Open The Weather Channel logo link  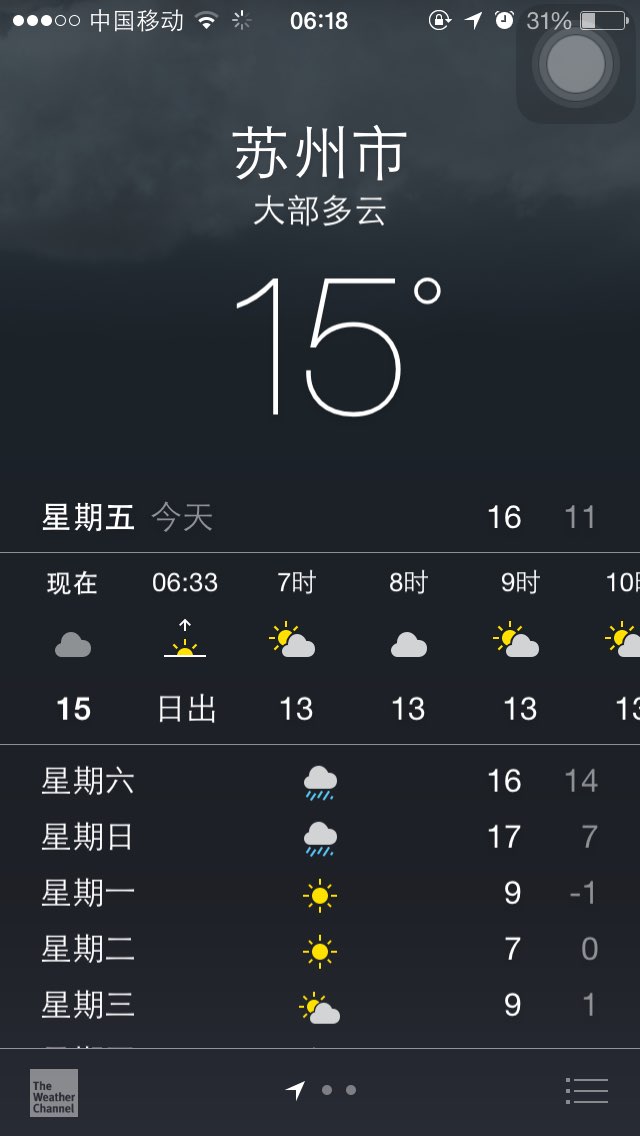(54, 1093)
